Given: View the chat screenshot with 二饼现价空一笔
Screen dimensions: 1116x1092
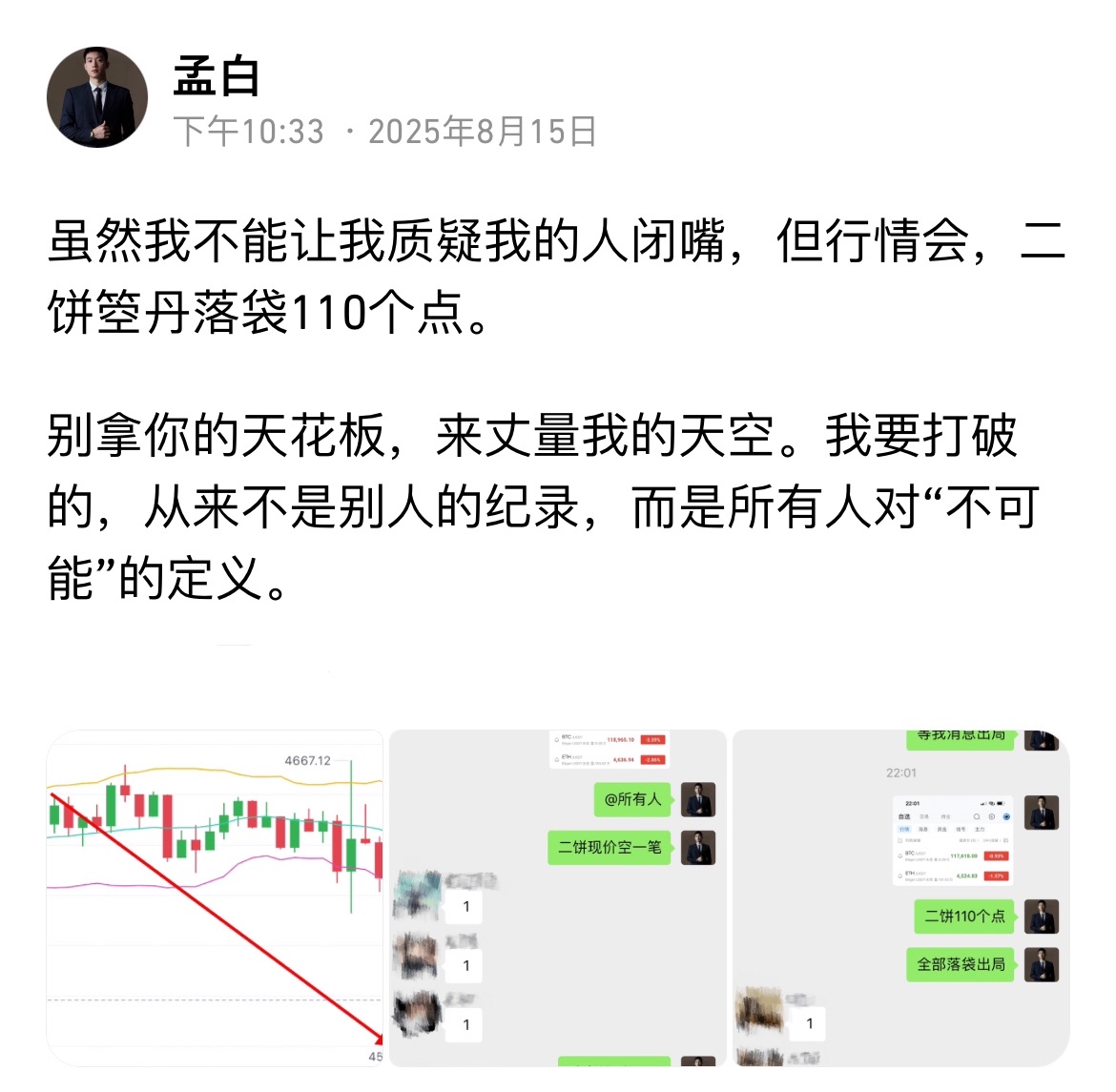Looking at the screenshot, I should (x=558, y=897).
